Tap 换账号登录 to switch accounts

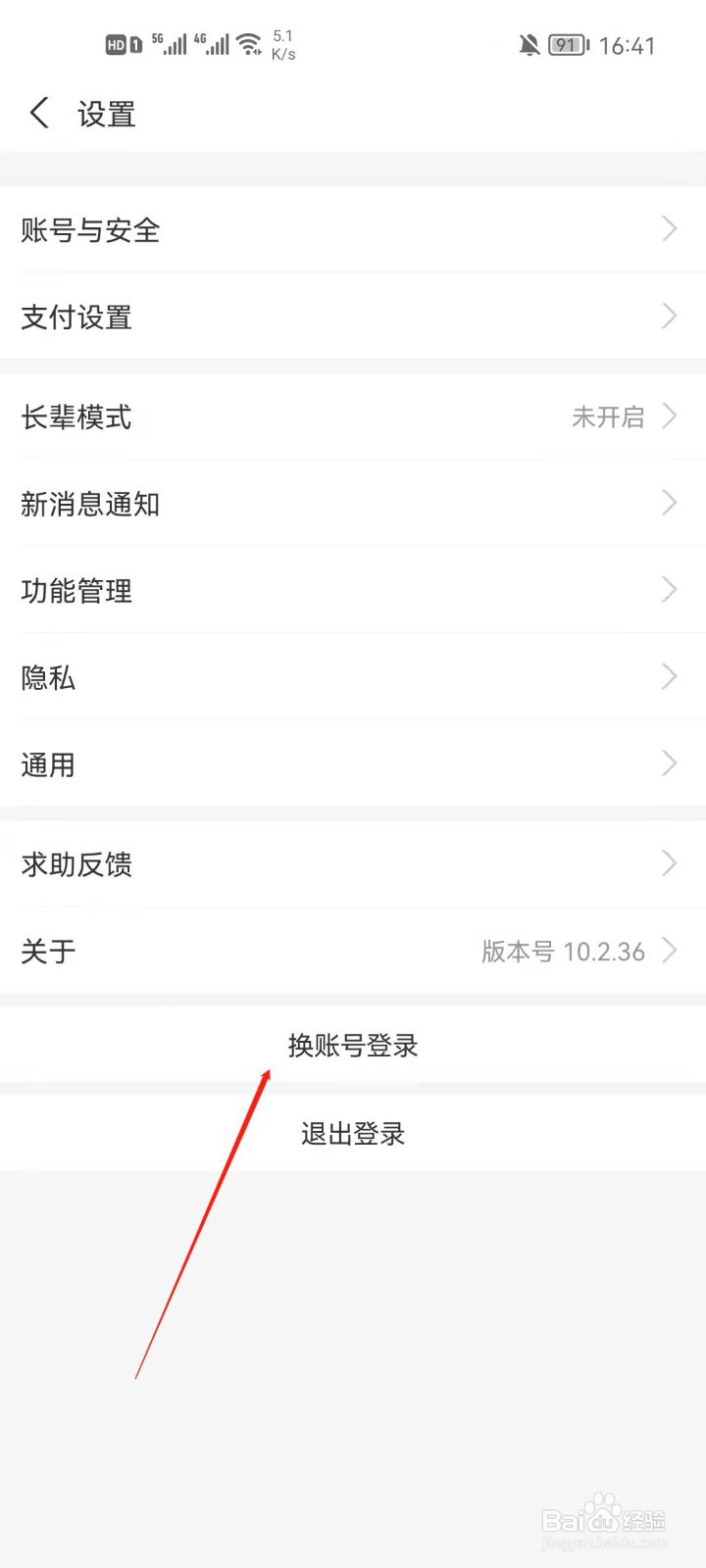[x=353, y=1045]
